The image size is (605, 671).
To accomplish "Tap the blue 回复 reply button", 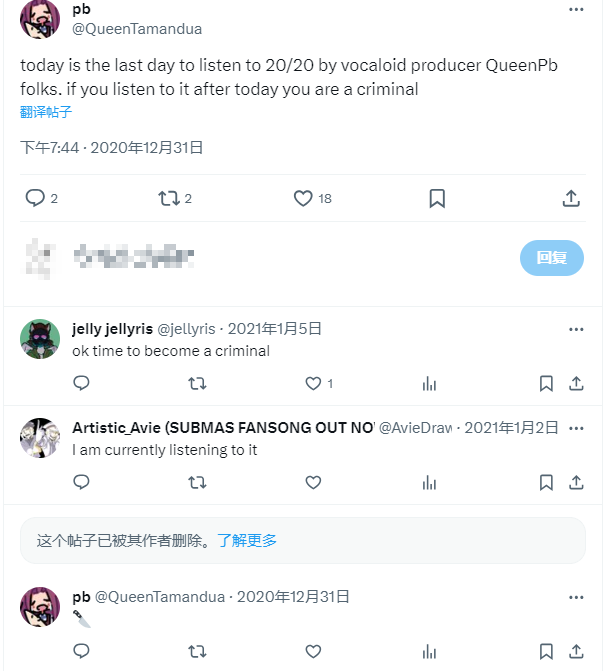I will pyautogui.click(x=551, y=257).
